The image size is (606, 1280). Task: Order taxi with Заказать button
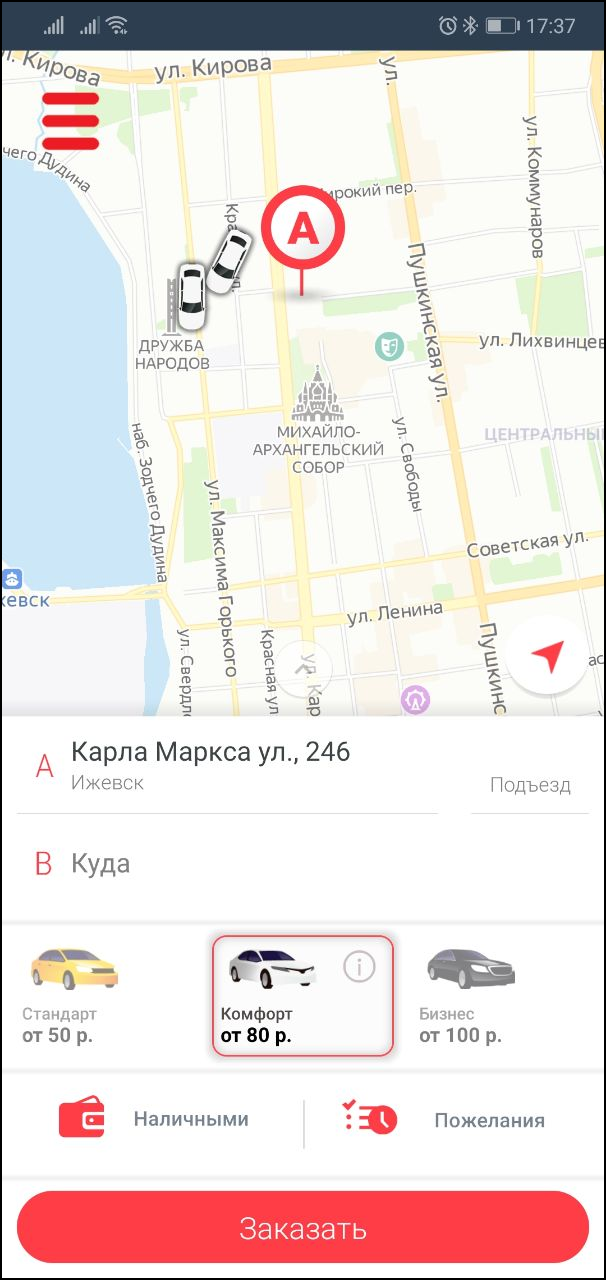302,1228
